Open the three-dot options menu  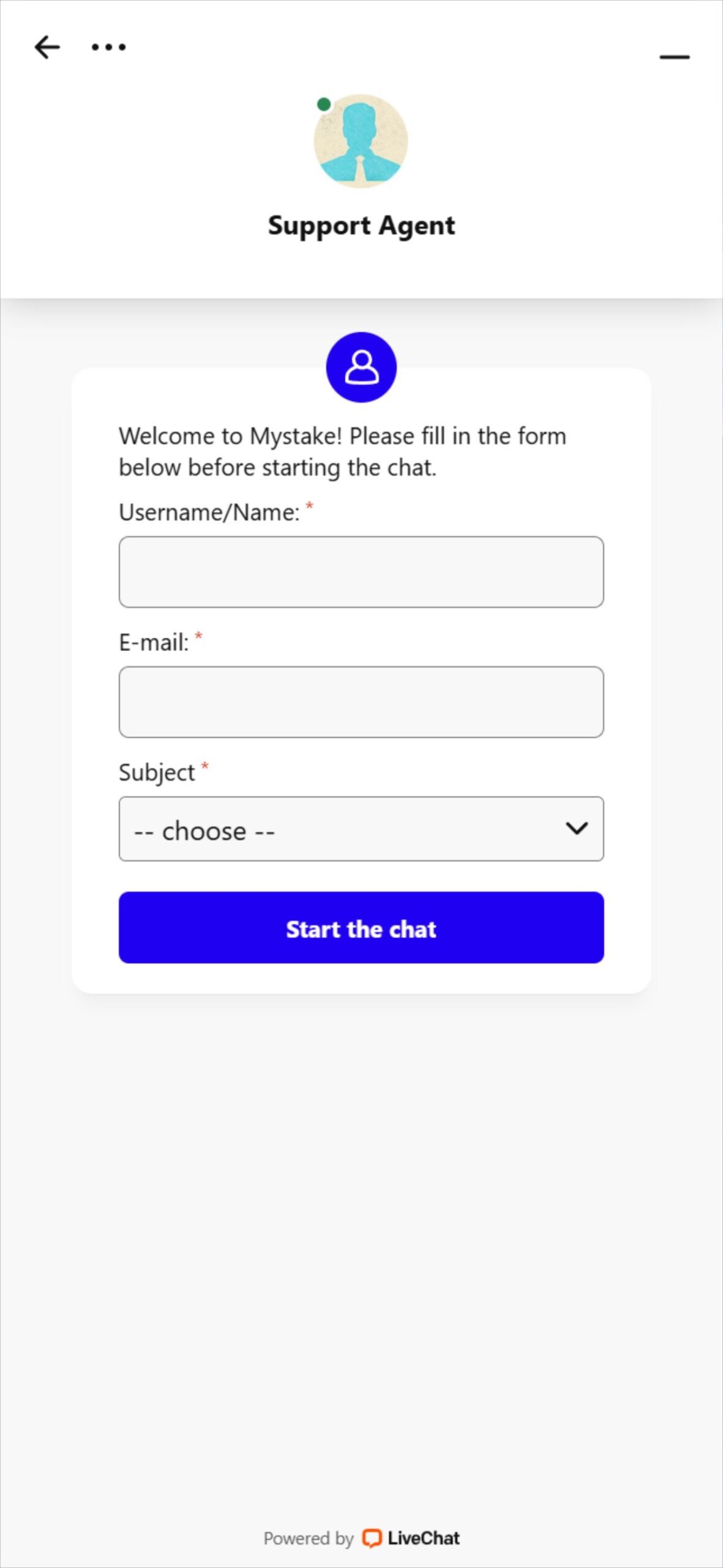[108, 47]
